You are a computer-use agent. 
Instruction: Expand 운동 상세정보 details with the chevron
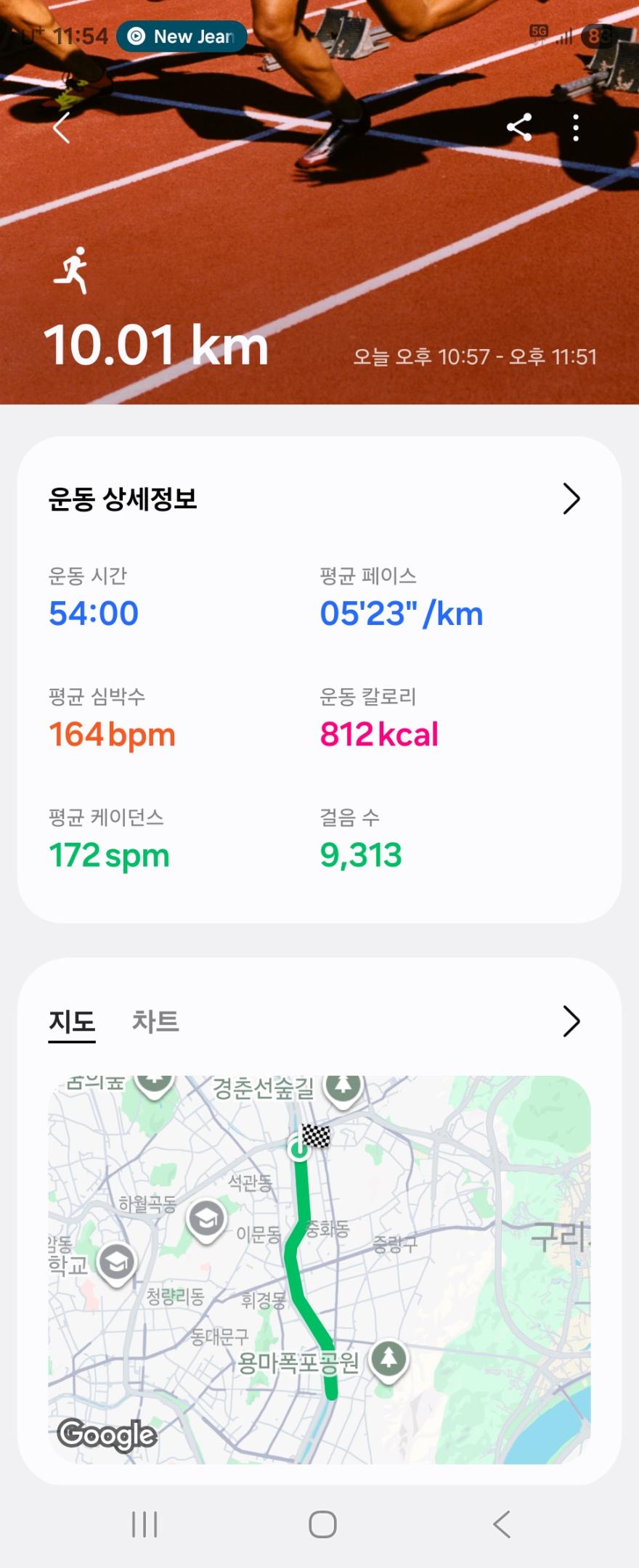[x=571, y=499]
